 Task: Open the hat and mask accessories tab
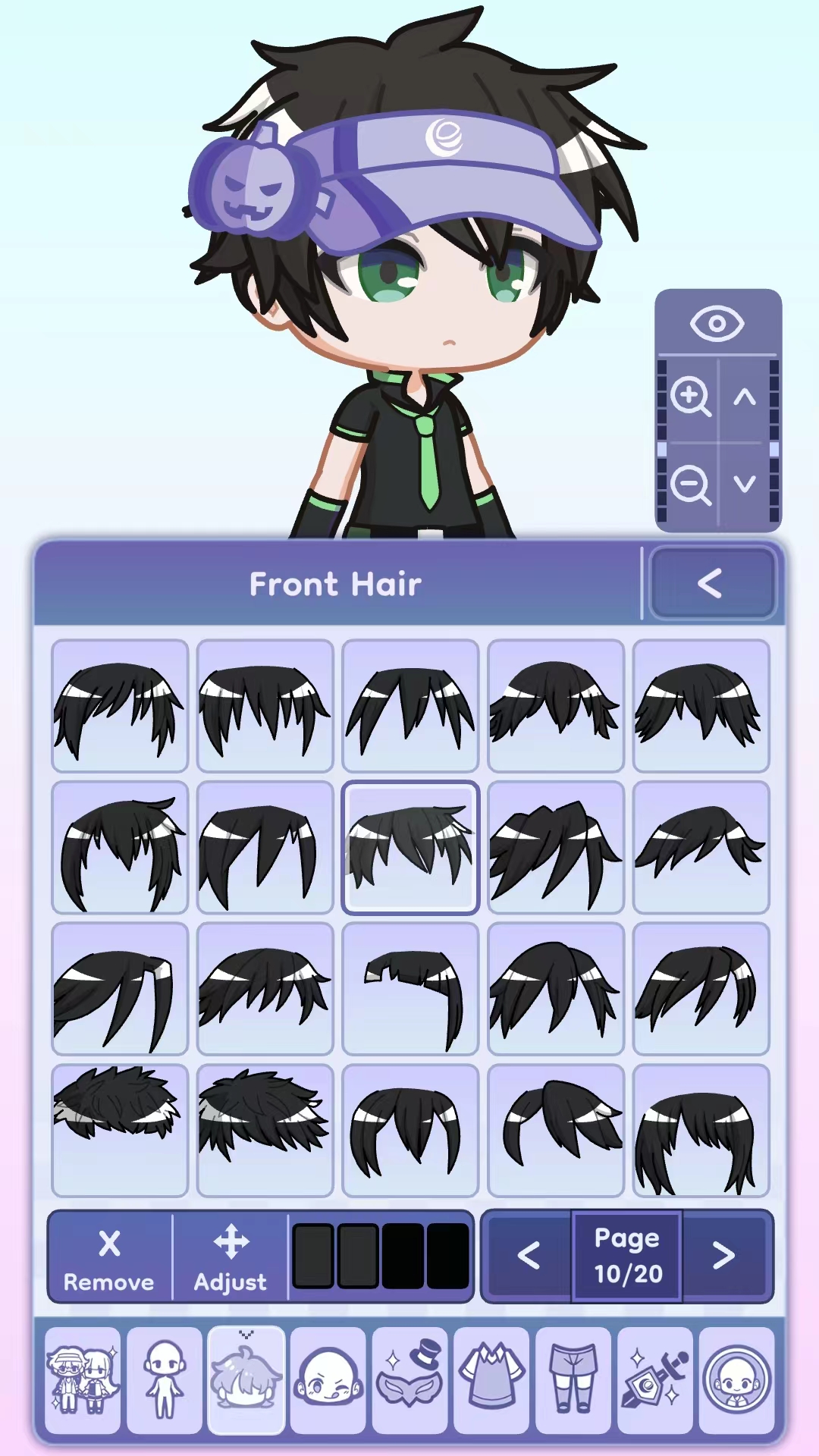coord(410,1380)
